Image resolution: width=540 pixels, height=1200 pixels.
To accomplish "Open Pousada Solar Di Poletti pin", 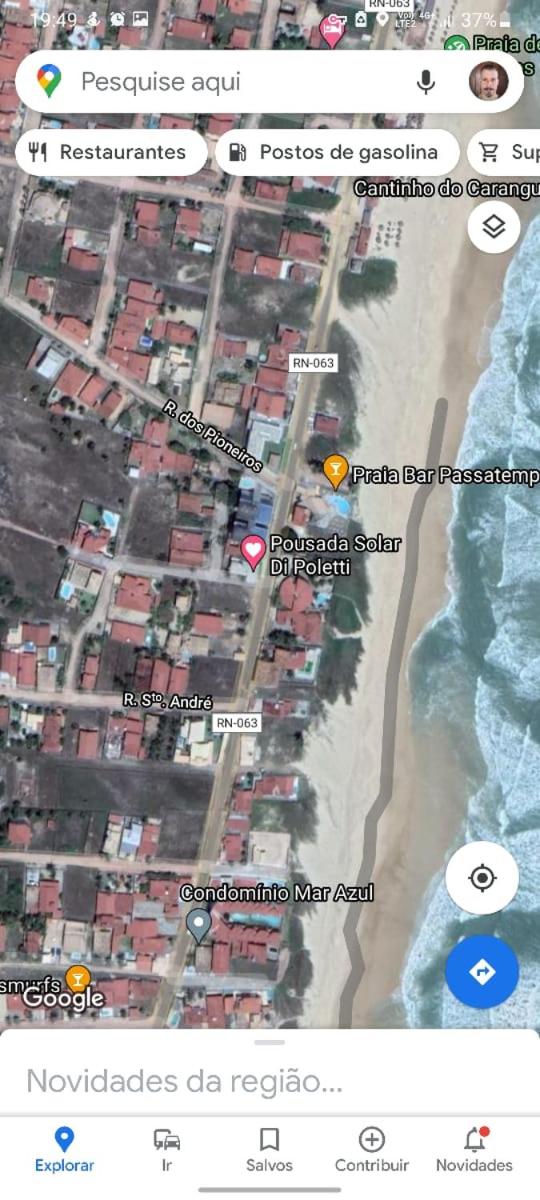I will (x=254, y=552).
